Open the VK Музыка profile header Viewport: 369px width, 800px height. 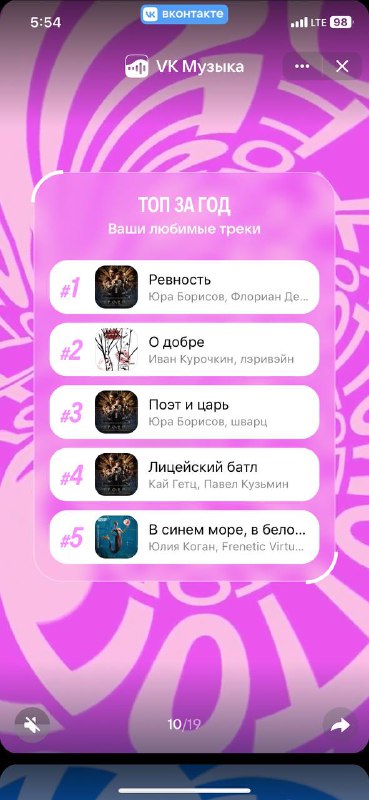coord(184,66)
